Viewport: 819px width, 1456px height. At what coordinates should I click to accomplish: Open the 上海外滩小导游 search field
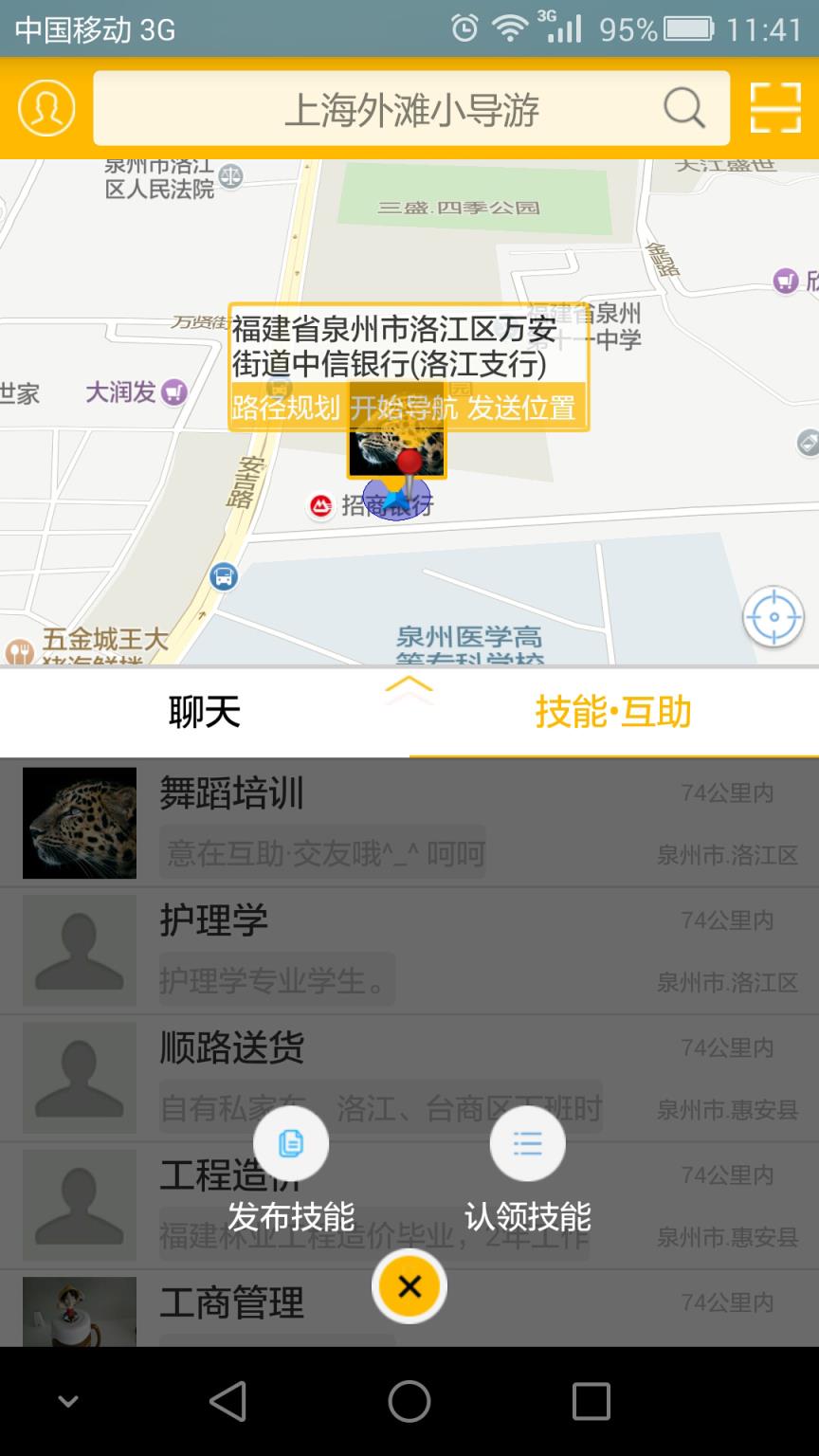[410, 108]
